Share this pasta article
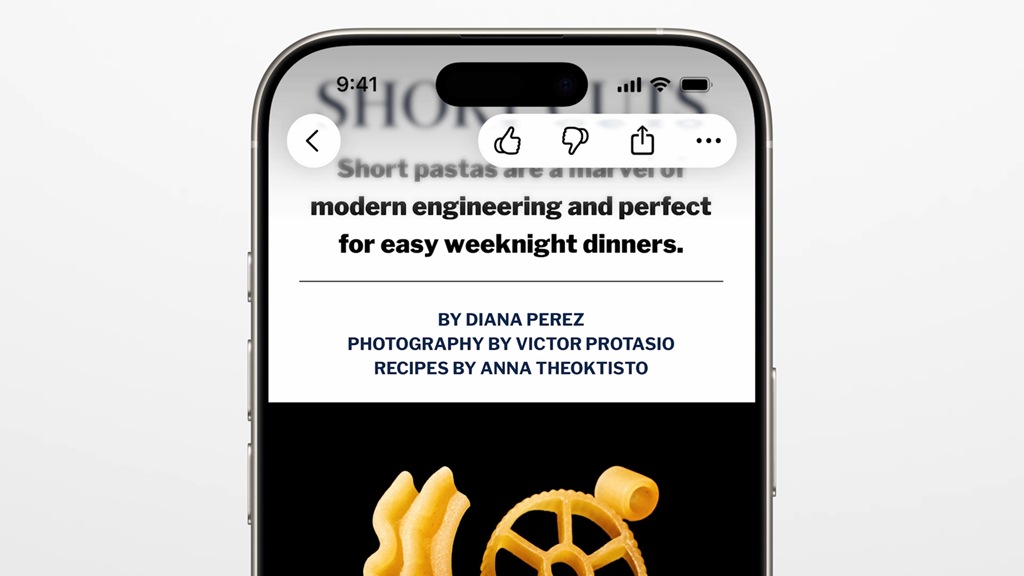Screen dimensions: 1024x576 click(642, 141)
